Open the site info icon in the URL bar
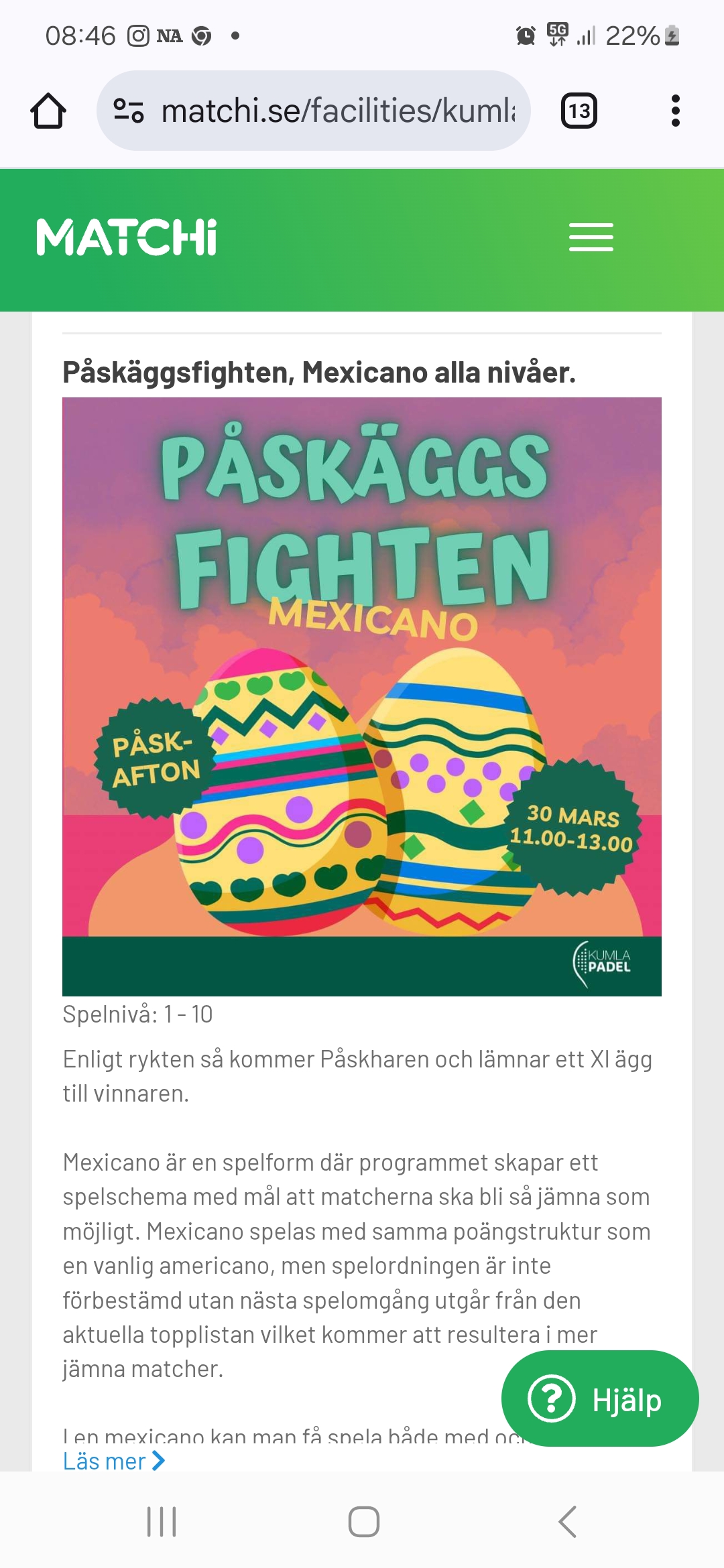Viewport: 724px width, 1568px height. (129, 111)
